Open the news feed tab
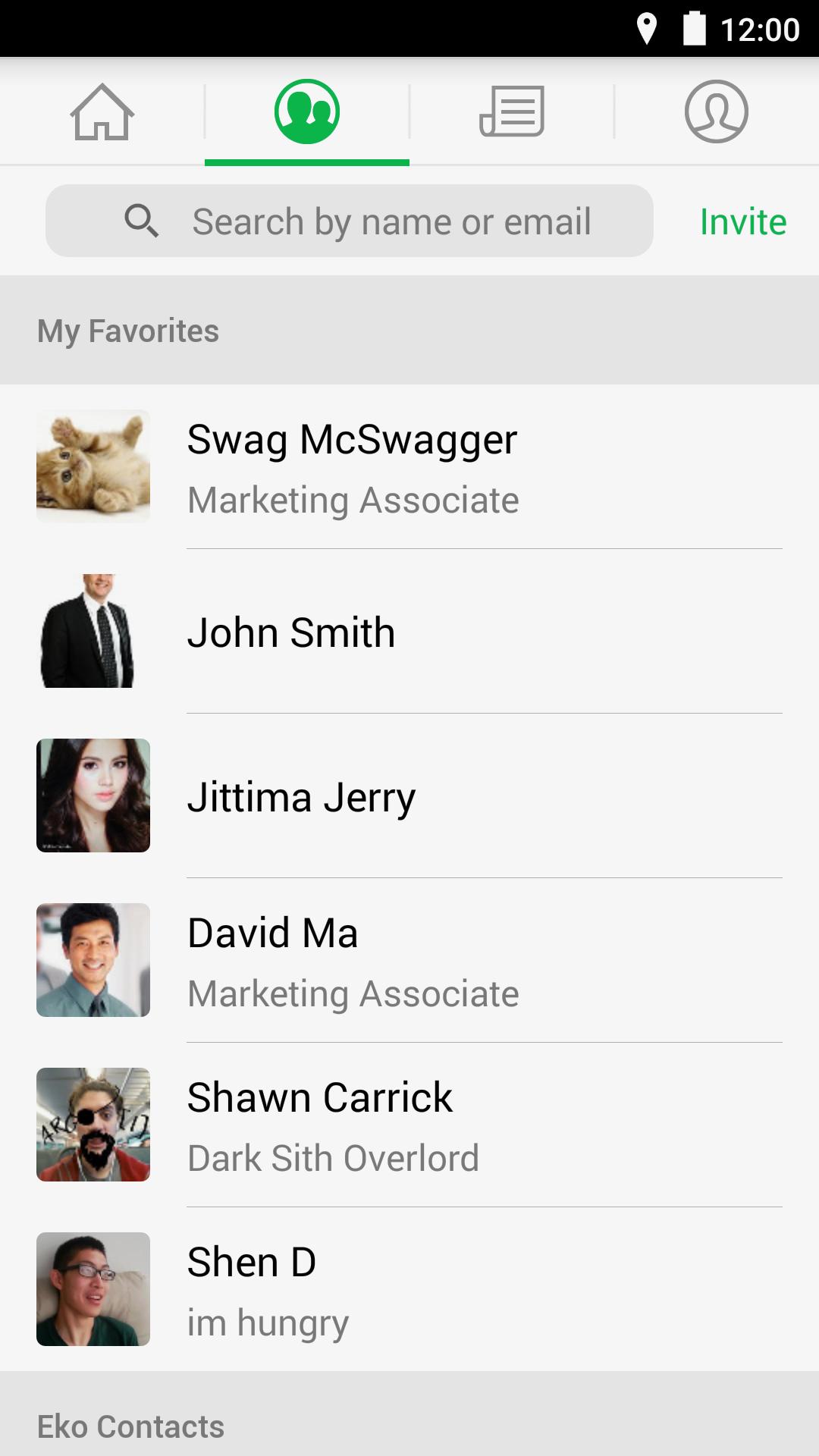819x1456 pixels. 512,112
